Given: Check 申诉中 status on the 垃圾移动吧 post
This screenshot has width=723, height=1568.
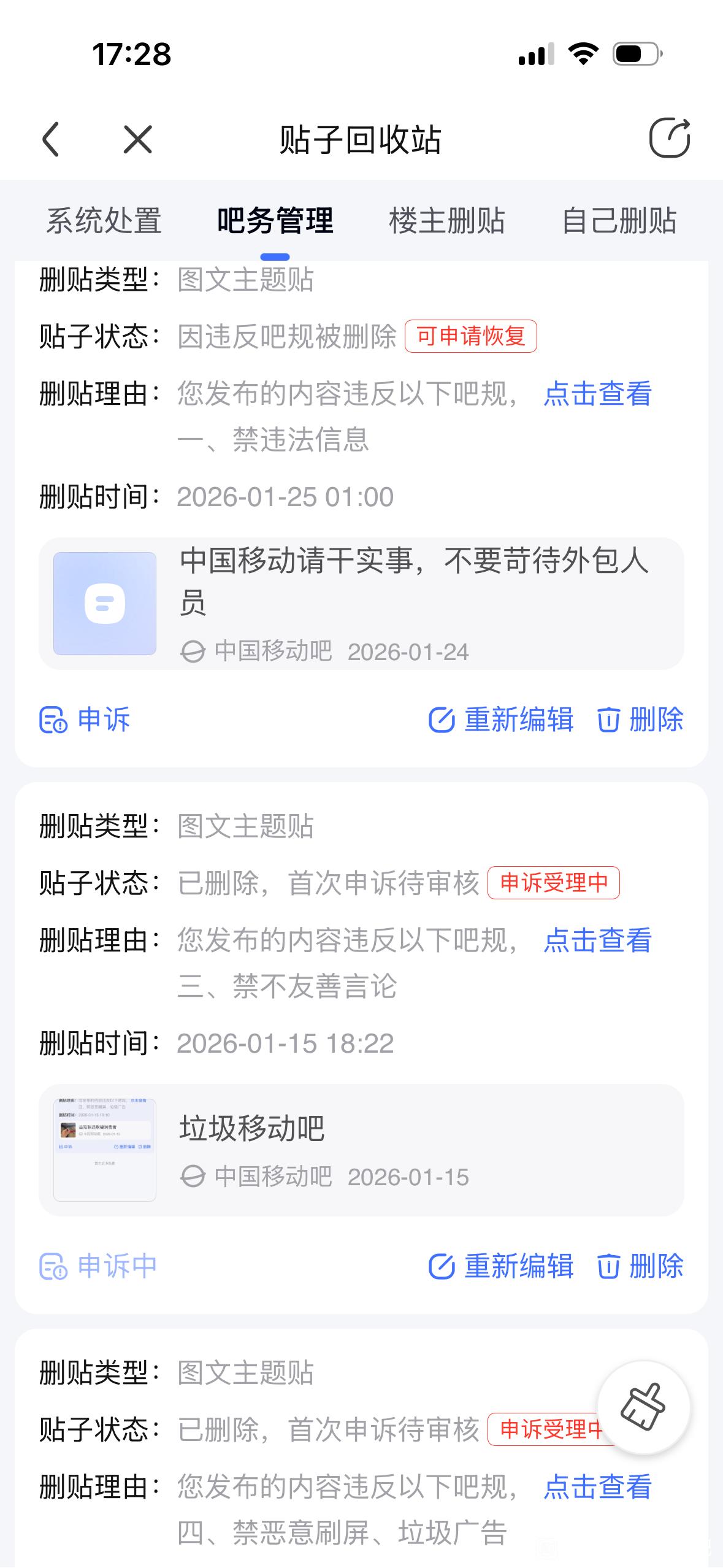Looking at the screenshot, I should point(99,1266).
